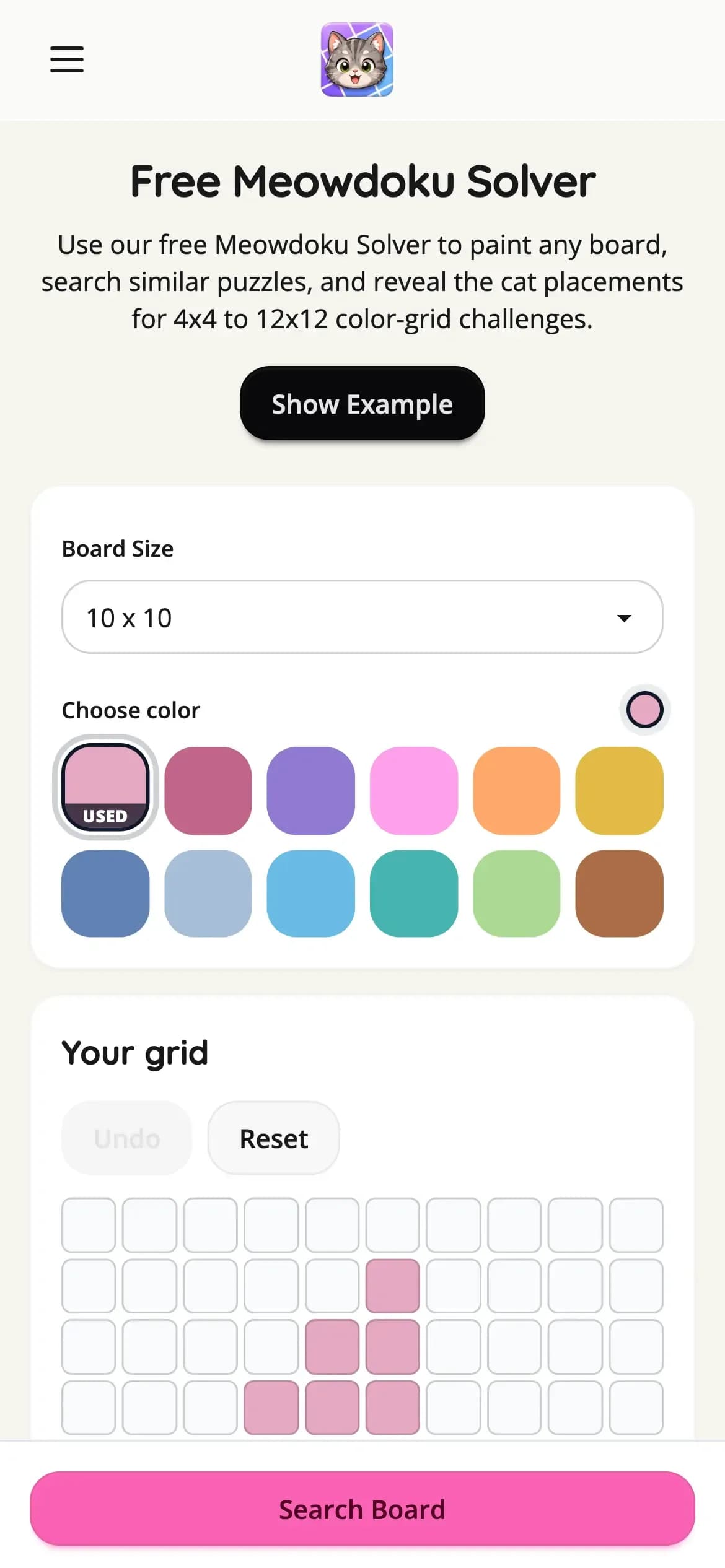725x1568 pixels.
Task: Choose the teal color swatch
Action: [413, 893]
